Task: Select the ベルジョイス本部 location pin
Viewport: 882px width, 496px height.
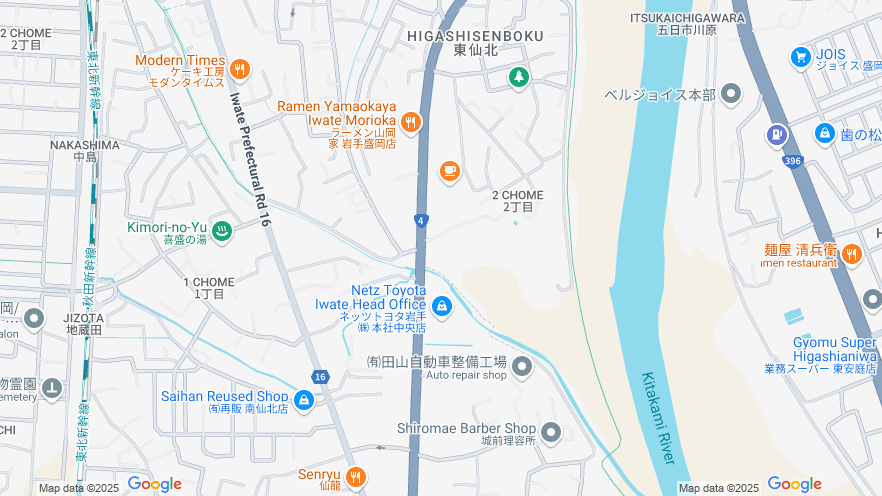Action: click(732, 95)
